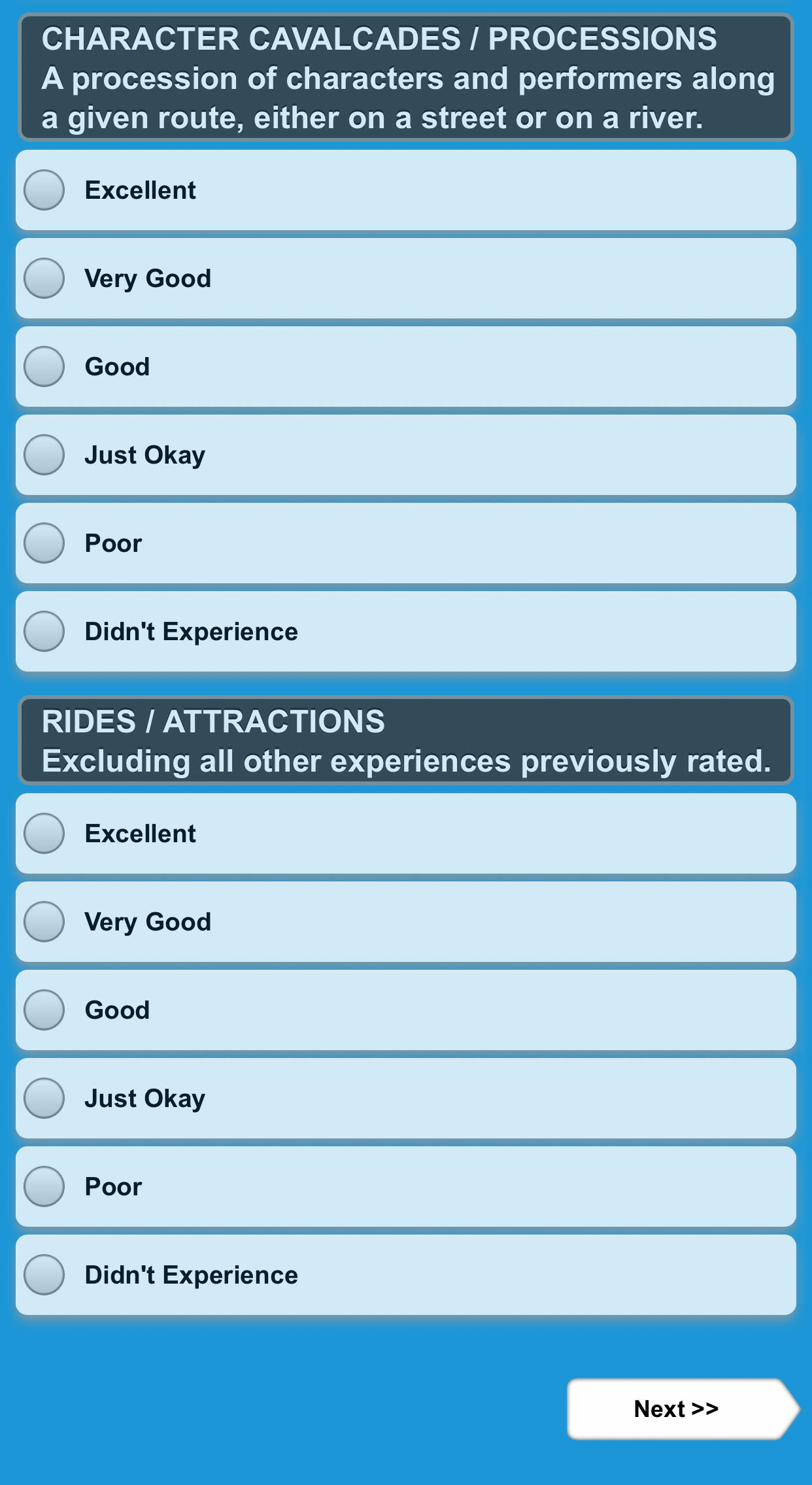Mark Rides / Attractions as Just Okay
The image size is (812, 1485).
tap(44, 1099)
